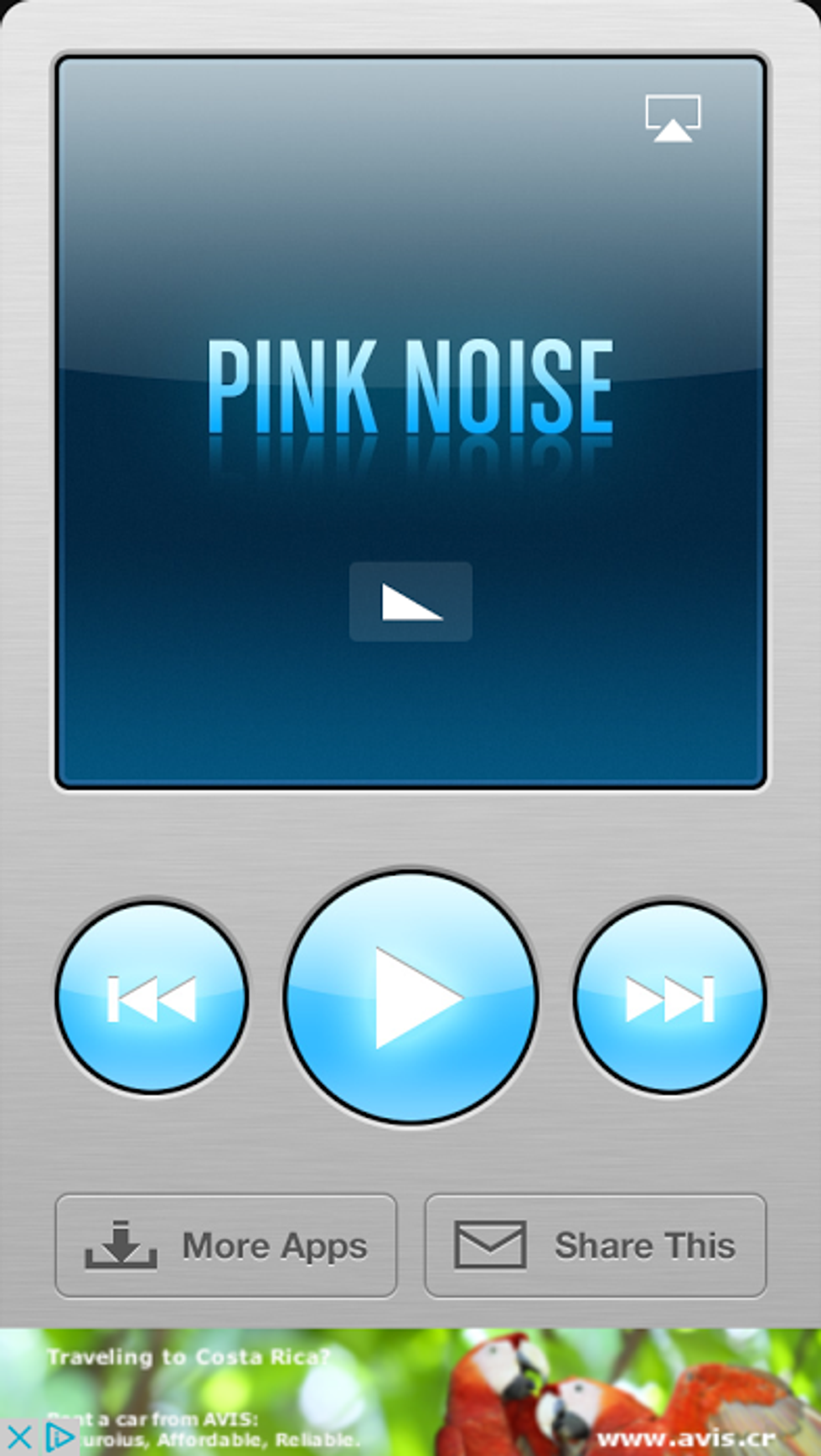Skip to the previous sound
This screenshot has width=821, height=1456.
pyautogui.click(x=152, y=998)
